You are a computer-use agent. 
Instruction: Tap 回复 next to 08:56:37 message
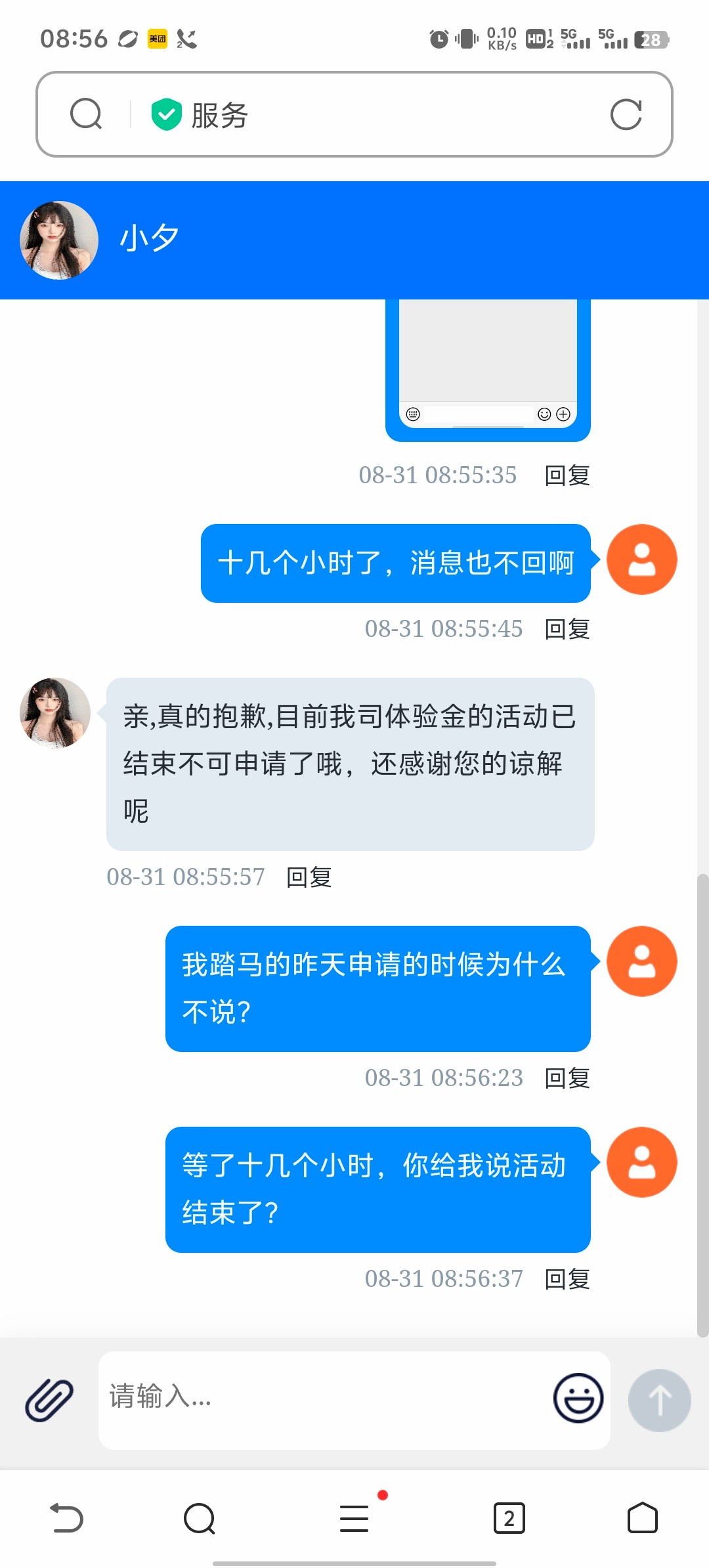click(x=567, y=1279)
